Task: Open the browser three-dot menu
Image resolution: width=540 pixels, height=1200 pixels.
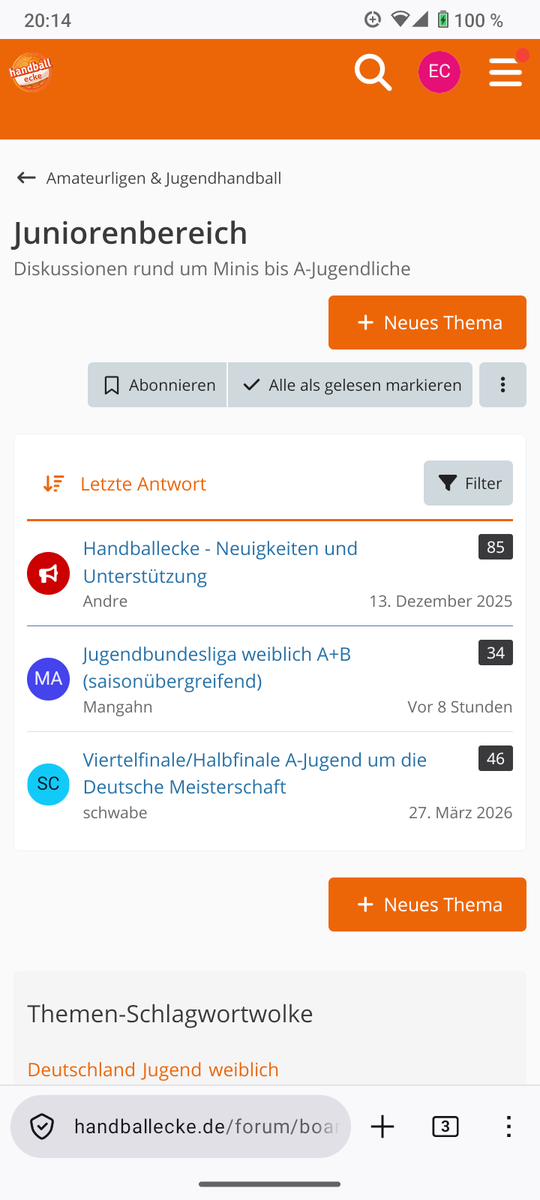Action: pos(508,1127)
